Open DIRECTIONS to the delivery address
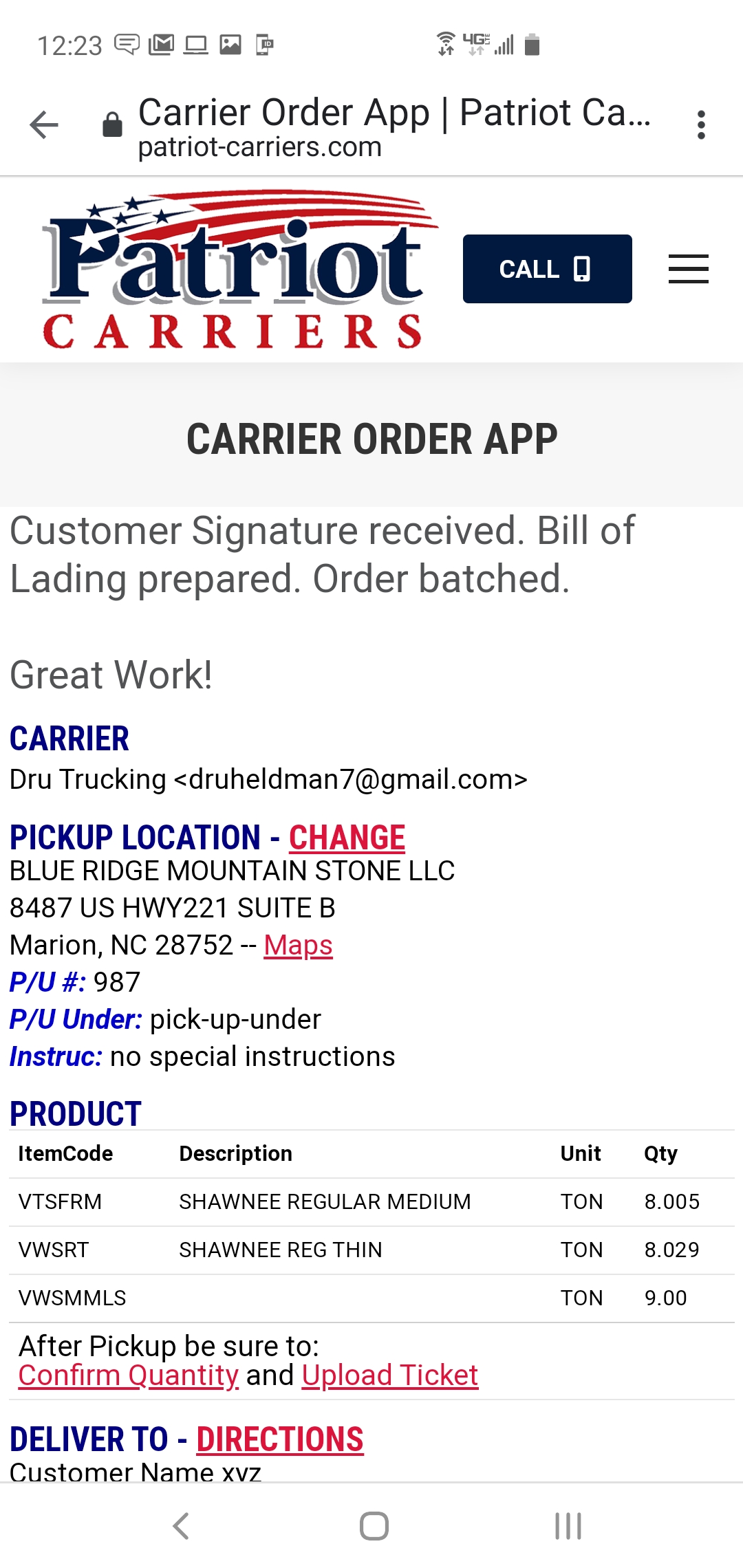 [280, 1439]
